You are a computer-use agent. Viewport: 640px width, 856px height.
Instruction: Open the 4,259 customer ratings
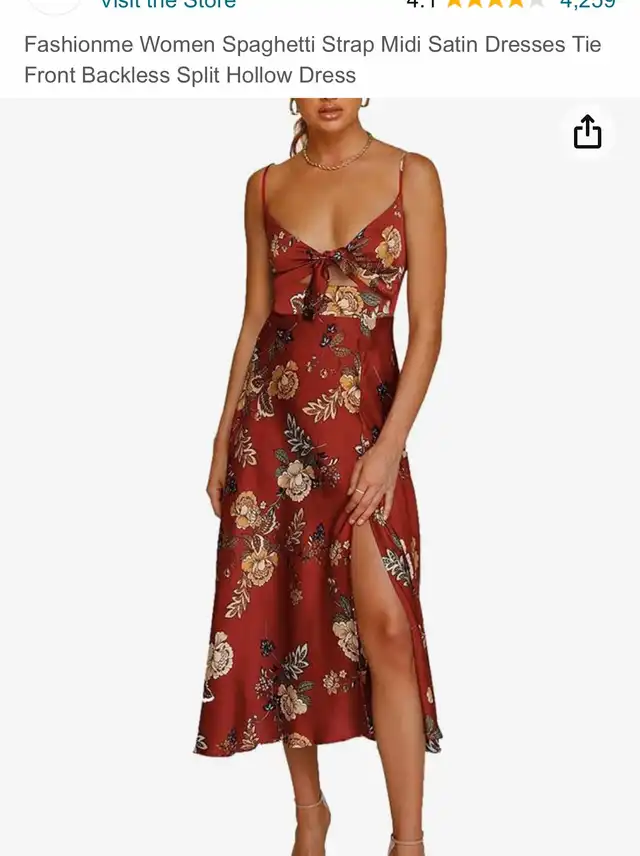587,4
